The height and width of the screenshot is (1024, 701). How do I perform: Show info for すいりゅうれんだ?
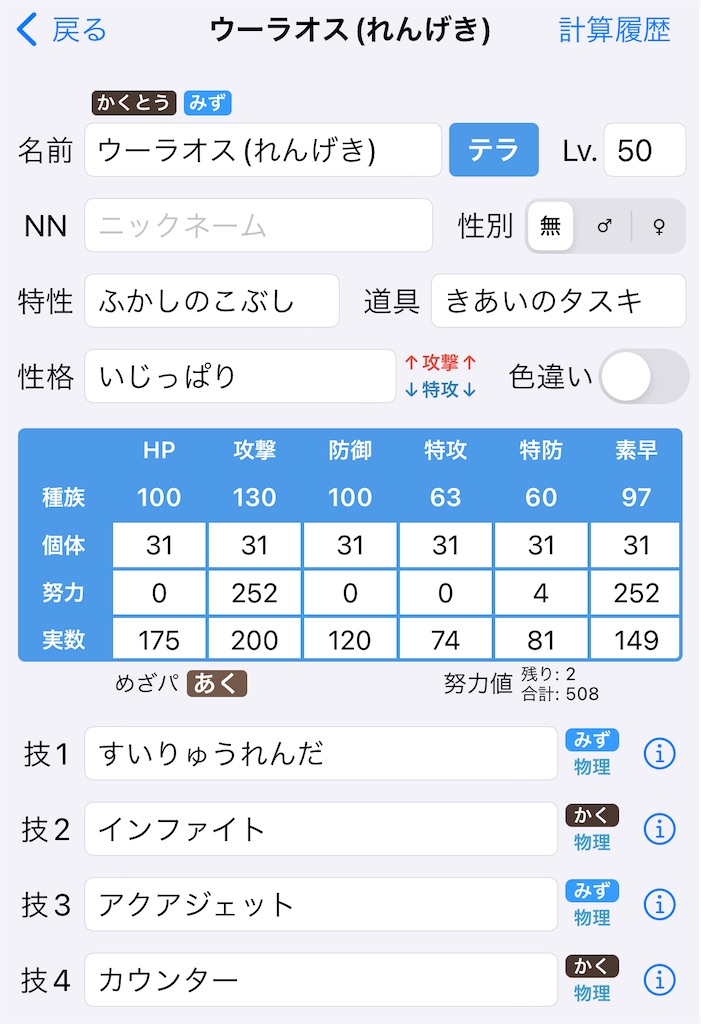click(x=659, y=754)
